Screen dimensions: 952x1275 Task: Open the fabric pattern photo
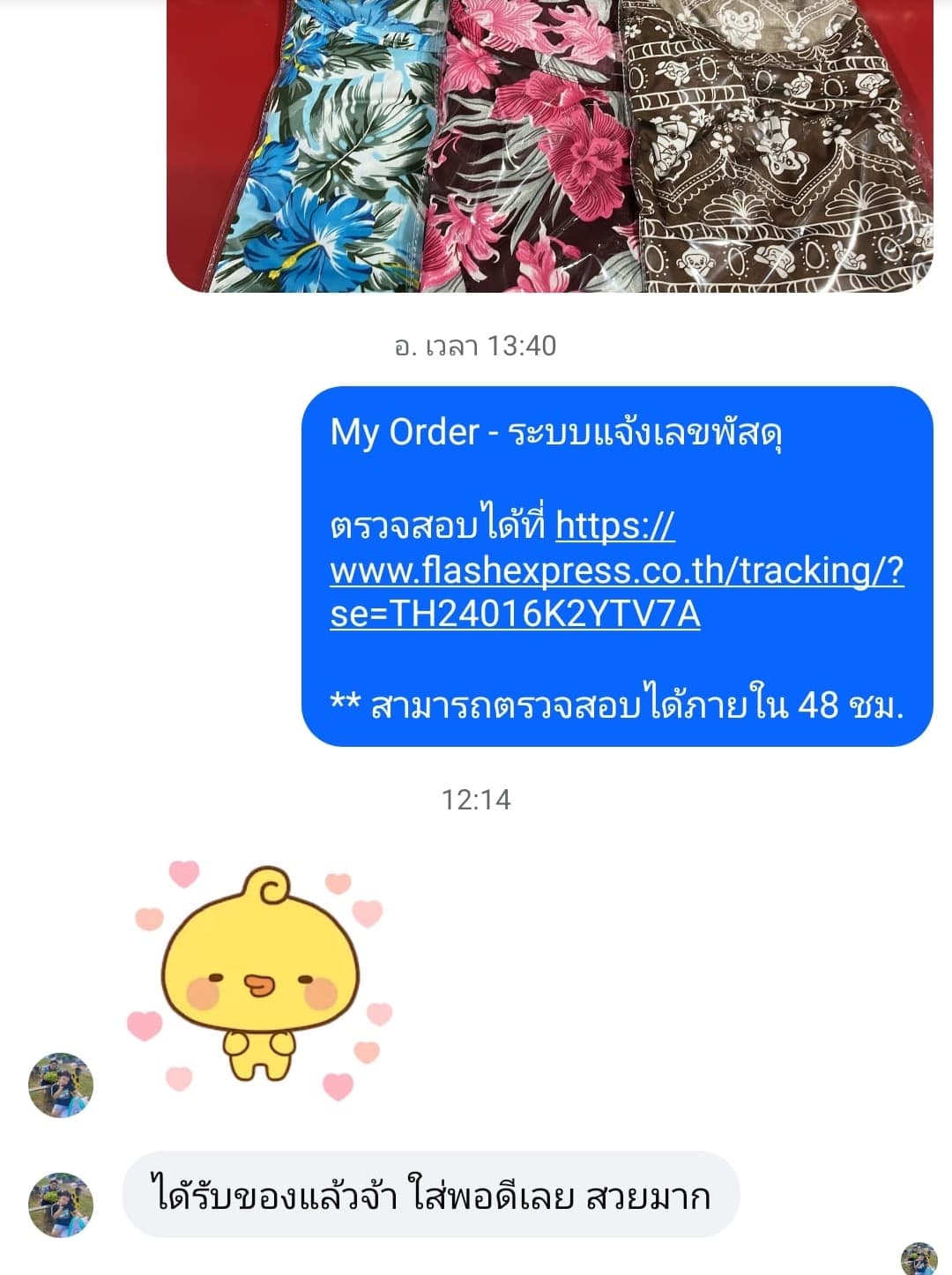tap(549, 145)
